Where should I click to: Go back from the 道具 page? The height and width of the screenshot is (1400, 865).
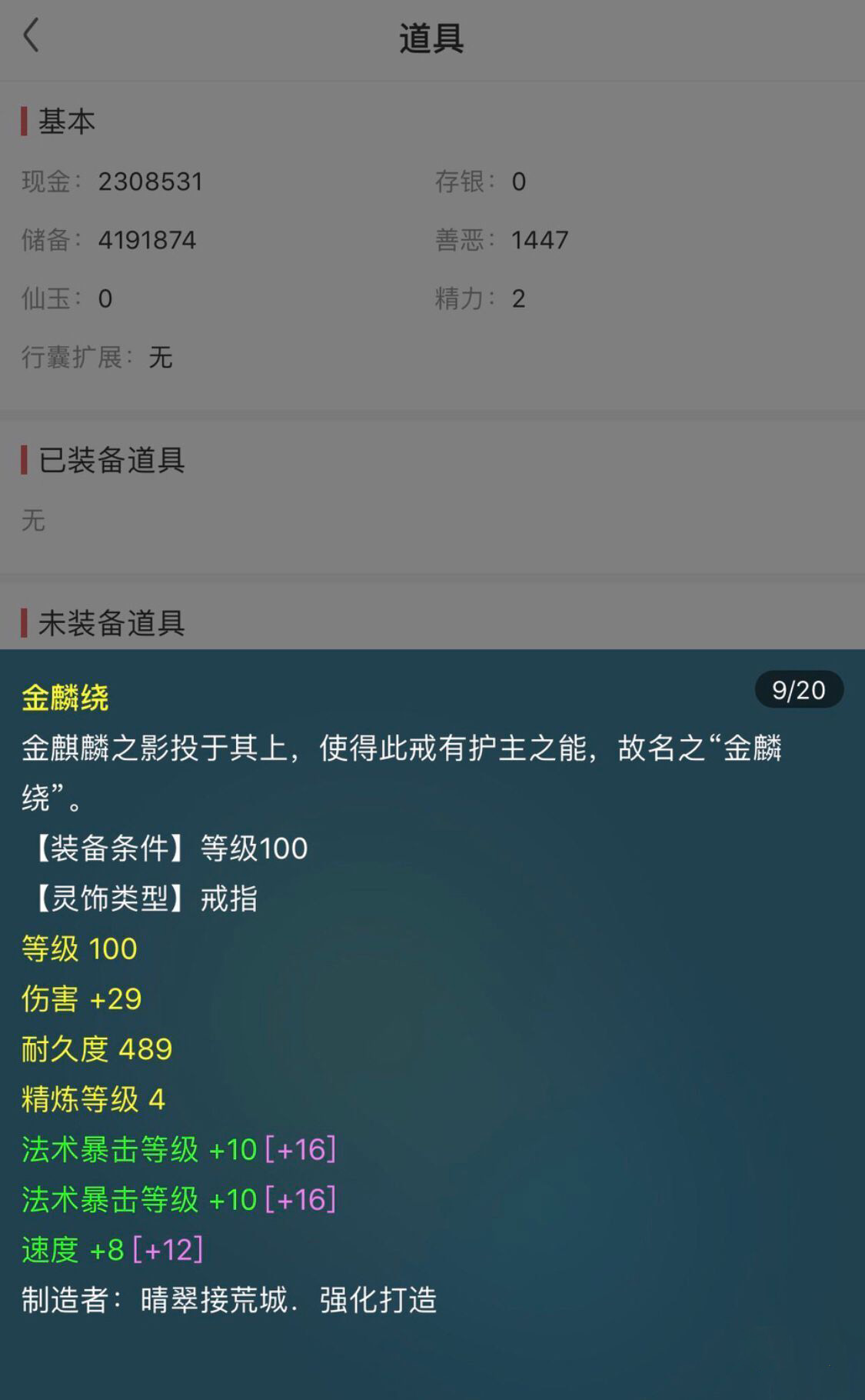[x=31, y=35]
